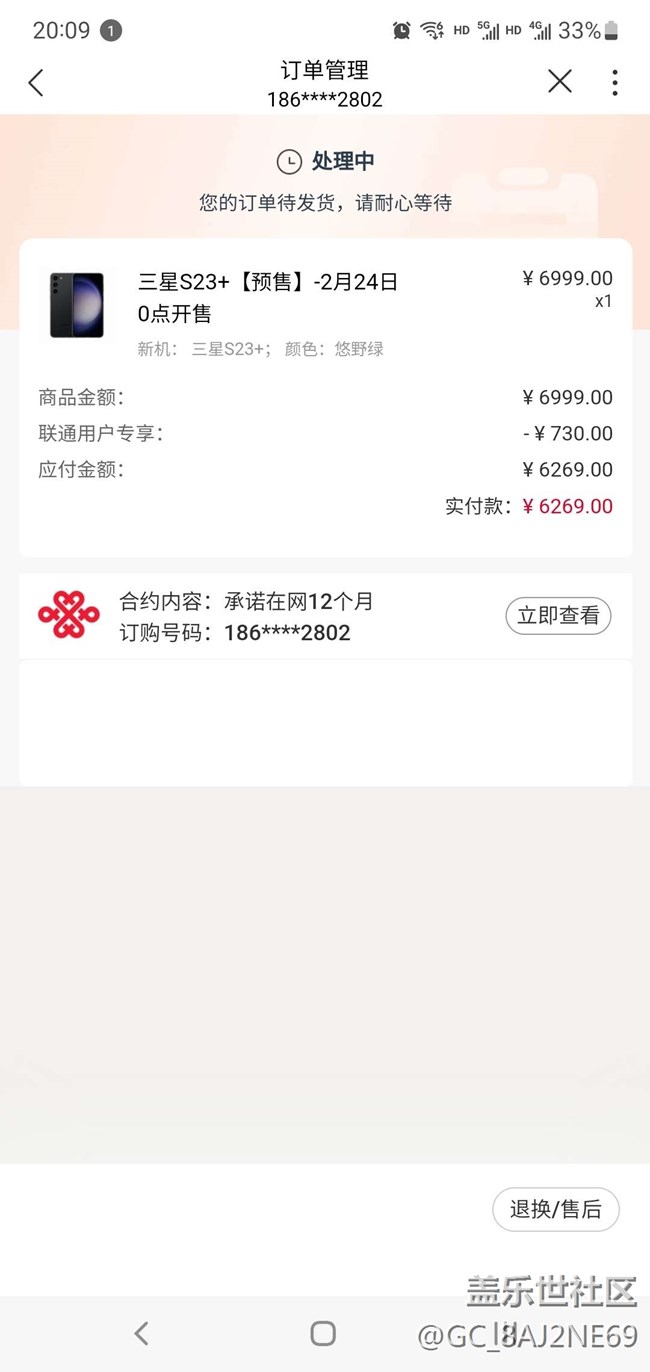650x1372 pixels.
Task: Request 退换/售后 for this order
Action: pyautogui.click(x=556, y=1209)
